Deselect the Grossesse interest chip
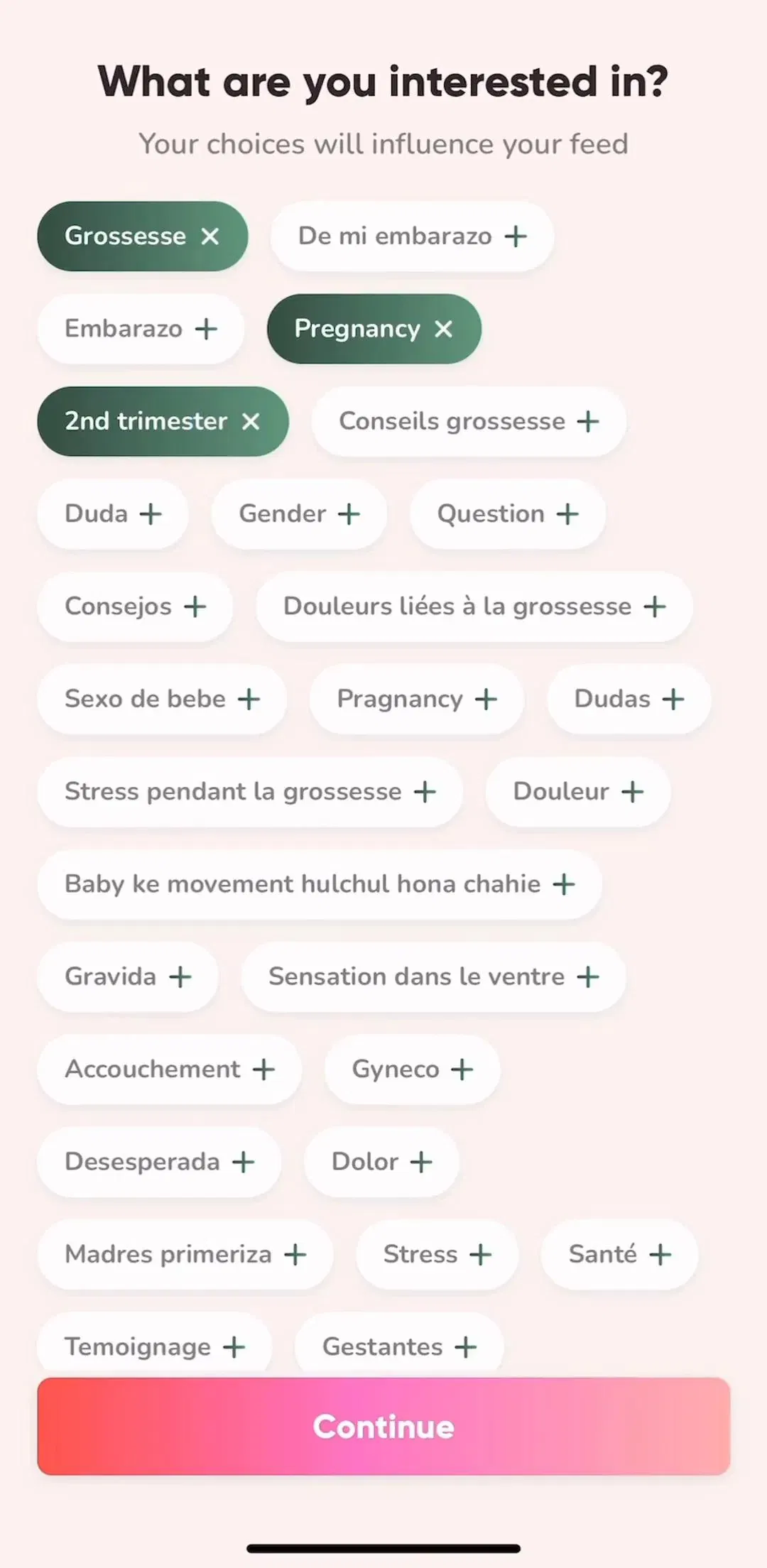 (x=143, y=236)
